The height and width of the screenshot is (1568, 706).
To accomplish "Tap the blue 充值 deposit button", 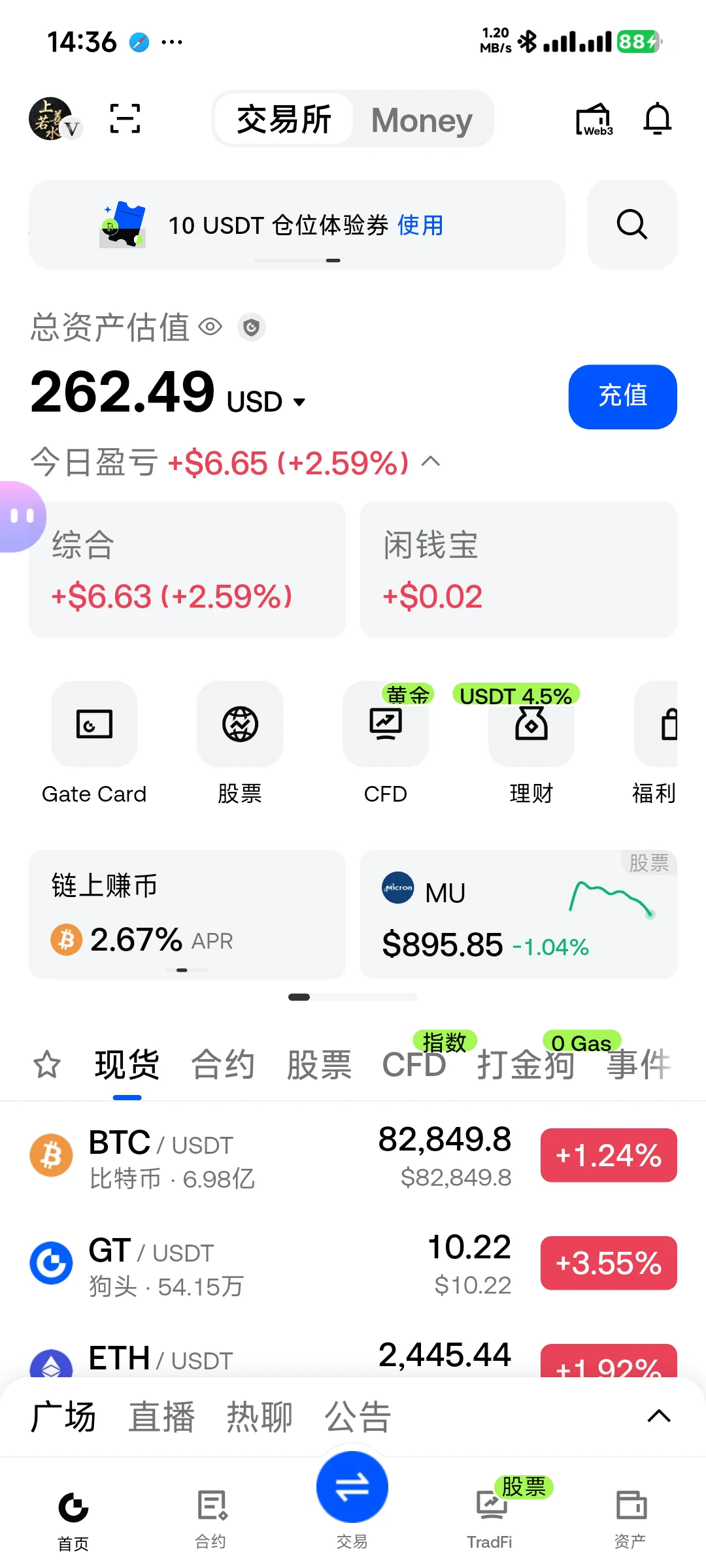I will coord(622,397).
